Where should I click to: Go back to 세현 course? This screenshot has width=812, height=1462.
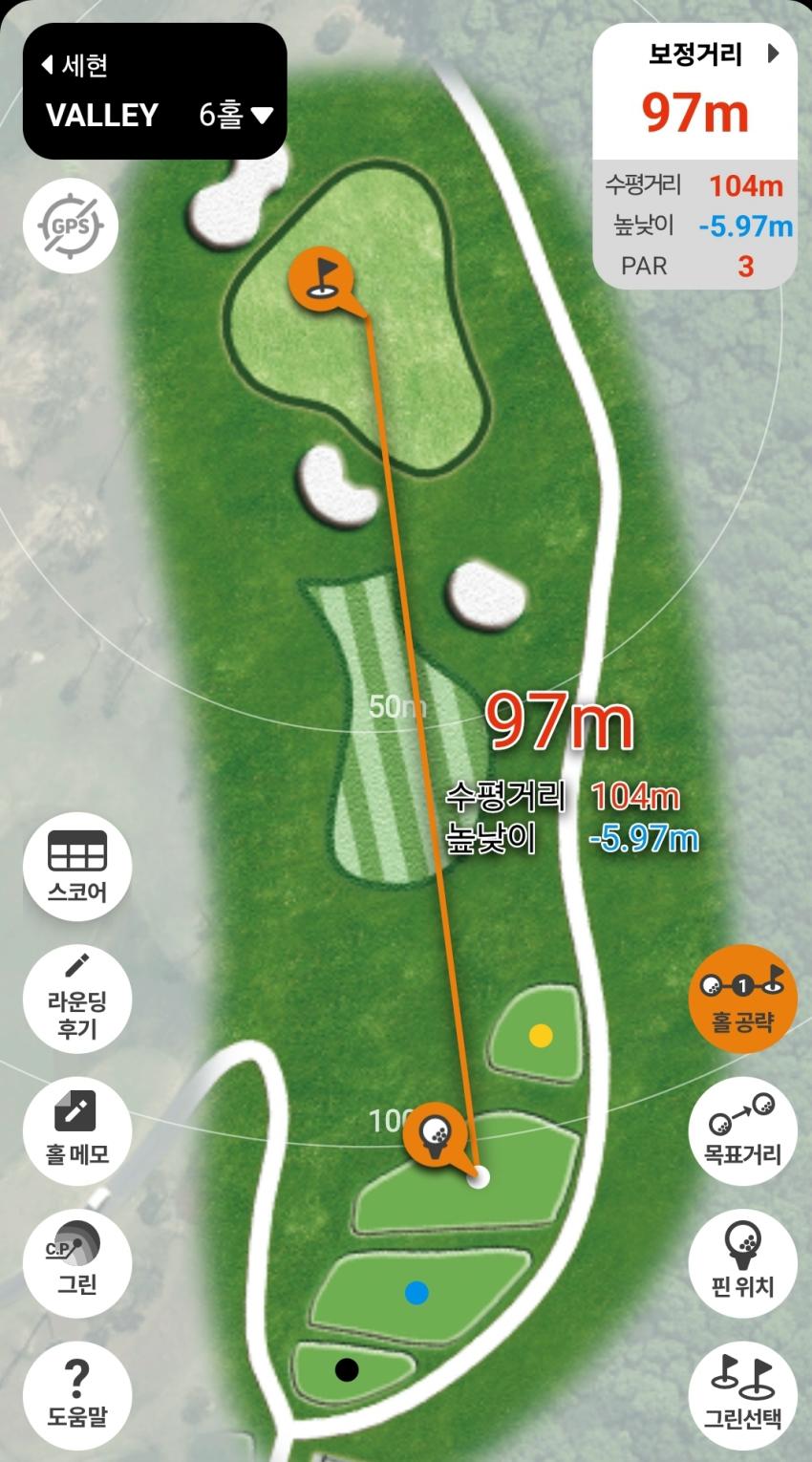tap(75, 65)
